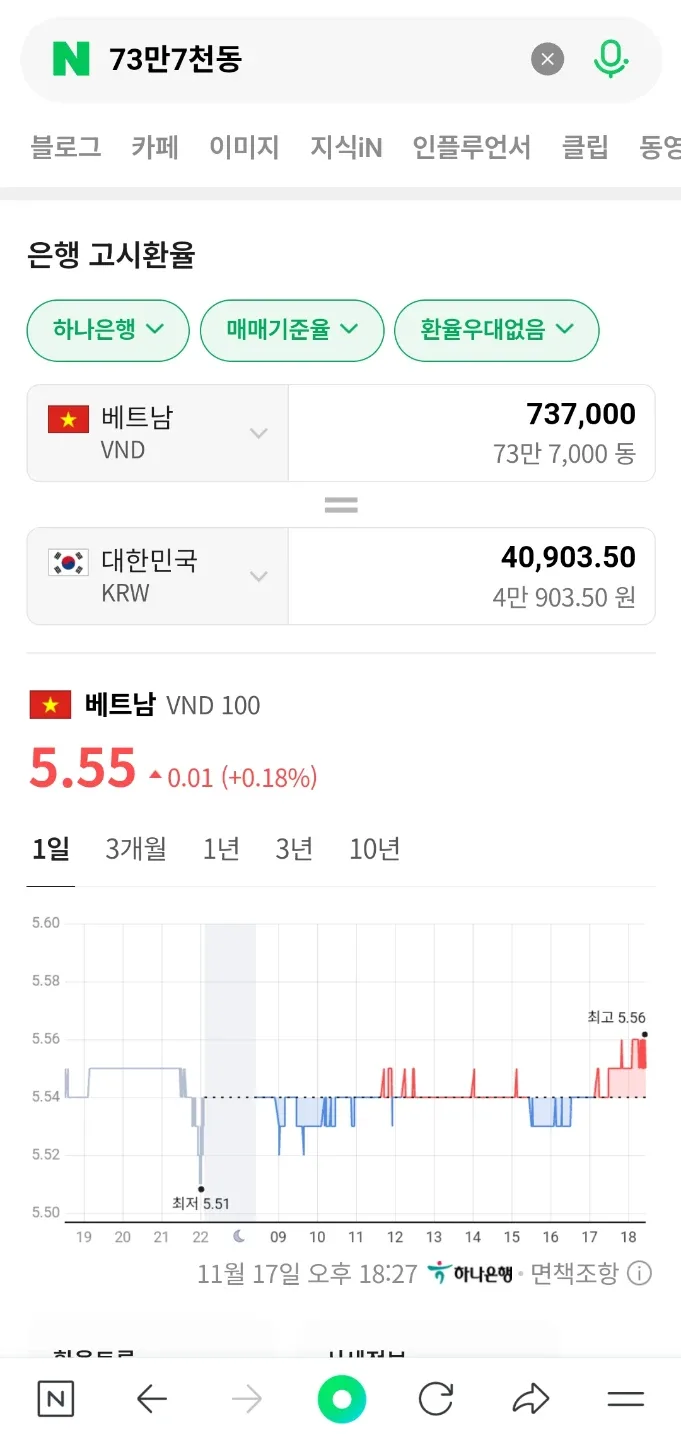The height and width of the screenshot is (1440, 681).
Task: Show the 10년 chart period
Action: click(375, 850)
